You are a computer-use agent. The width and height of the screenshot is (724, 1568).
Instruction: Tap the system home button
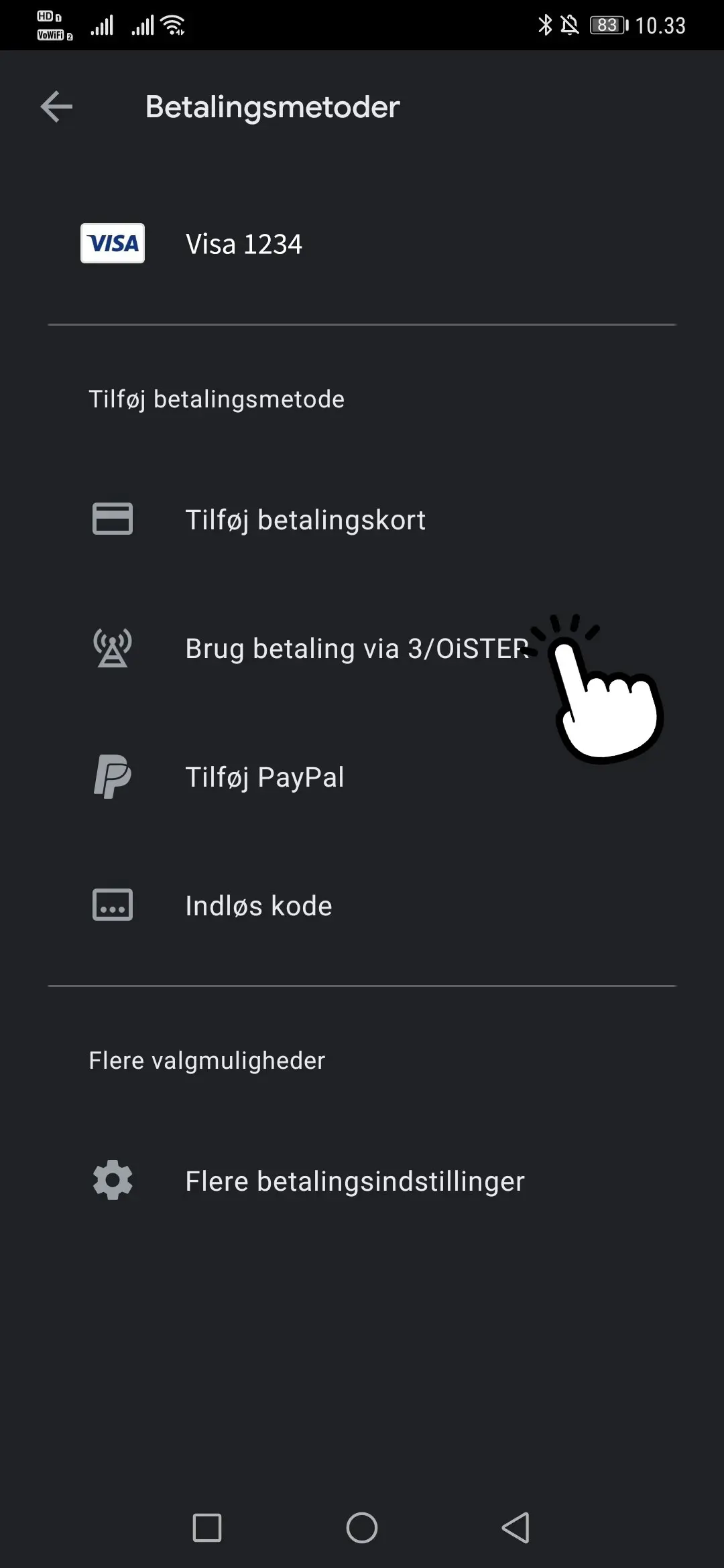pos(362,1528)
